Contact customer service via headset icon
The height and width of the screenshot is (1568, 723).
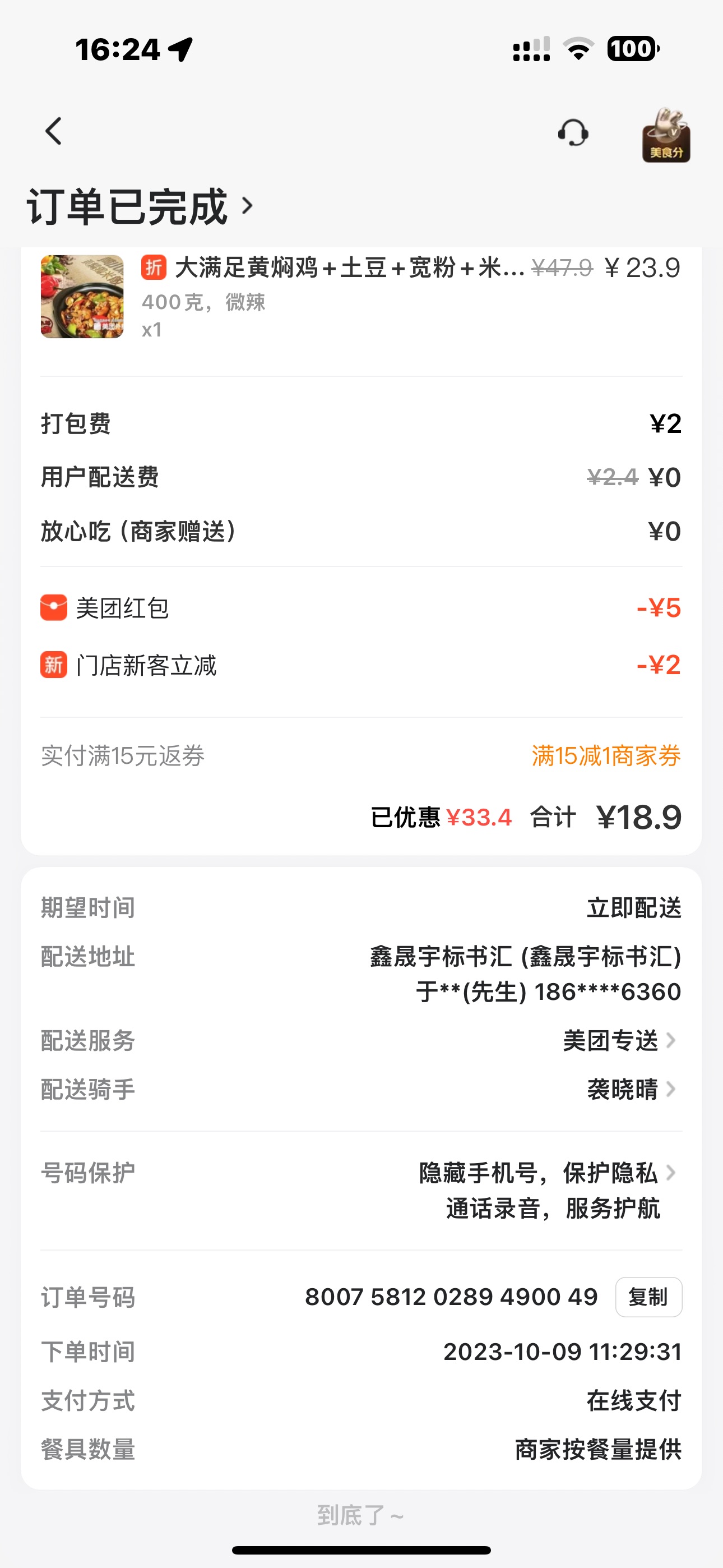click(x=573, y=133)
